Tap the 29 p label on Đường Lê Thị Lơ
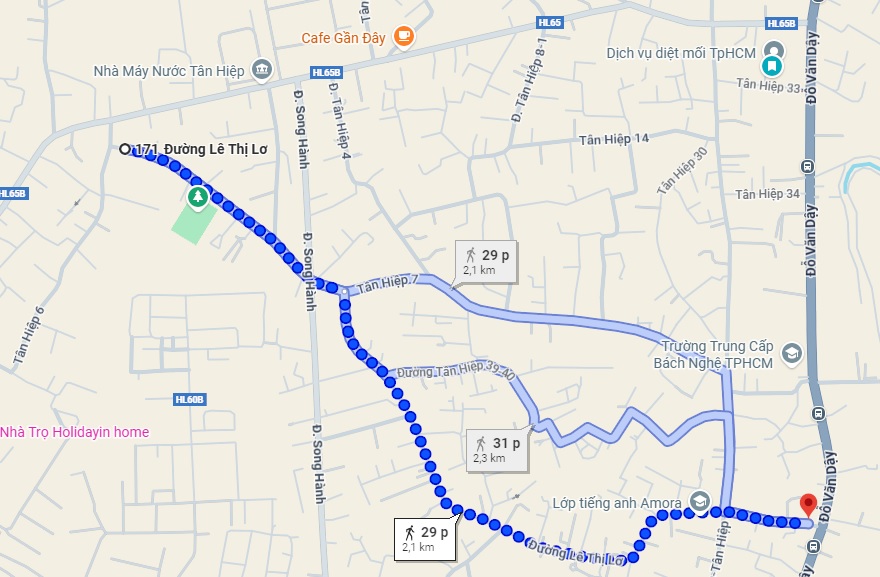This screenshot has width=880, height=577. [x=426, y=539]
